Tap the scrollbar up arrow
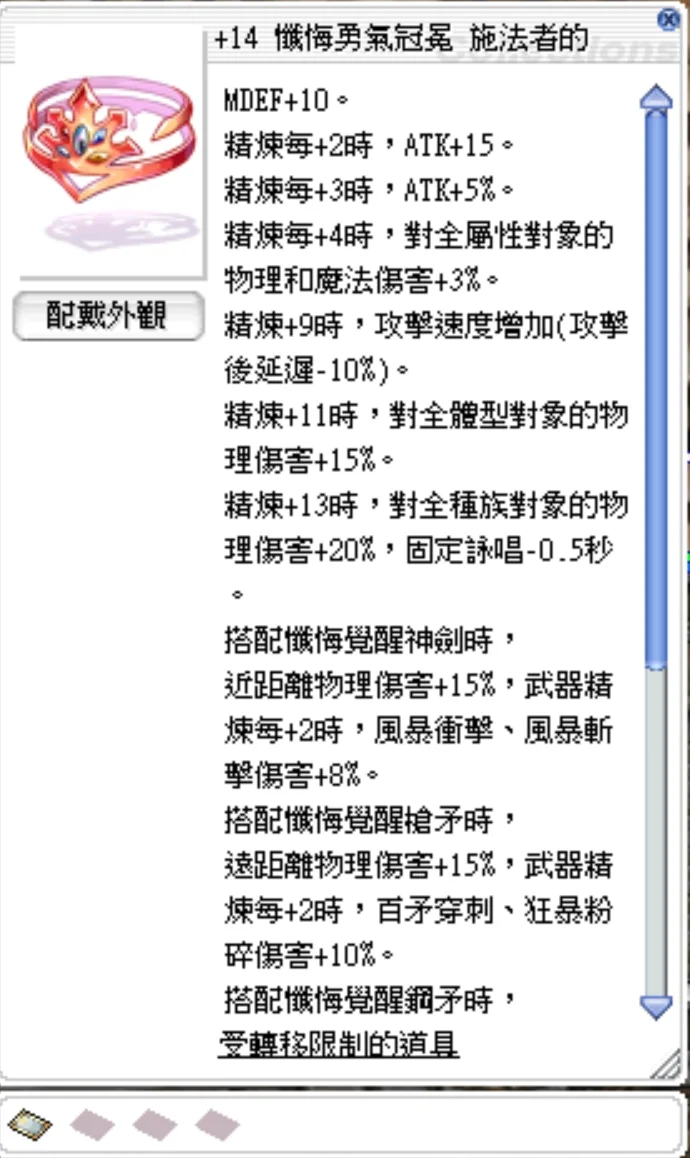Image resolution: width=690 pixels, height=1158 pixels. point(656,98)
